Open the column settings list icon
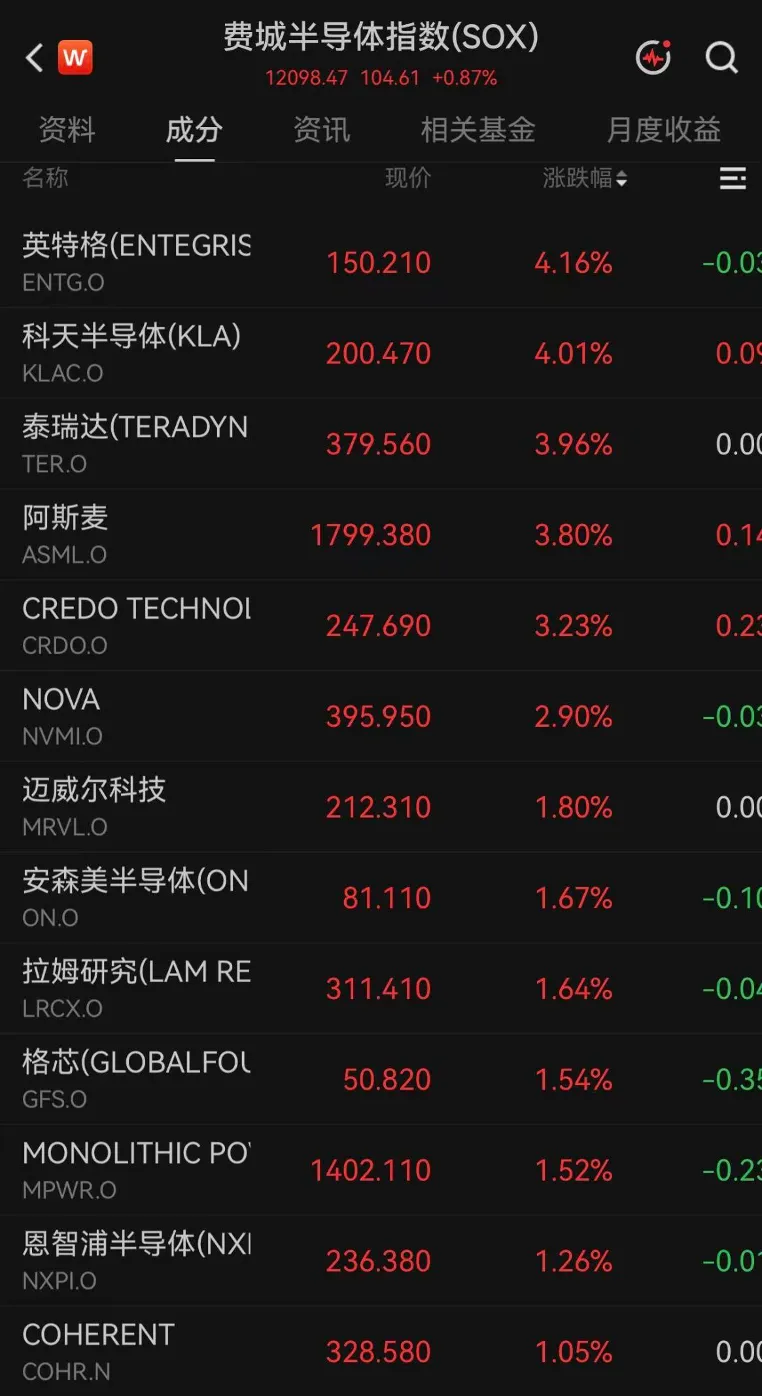The width and height of the screenshot is (762, 1396). tap(733, 179)
